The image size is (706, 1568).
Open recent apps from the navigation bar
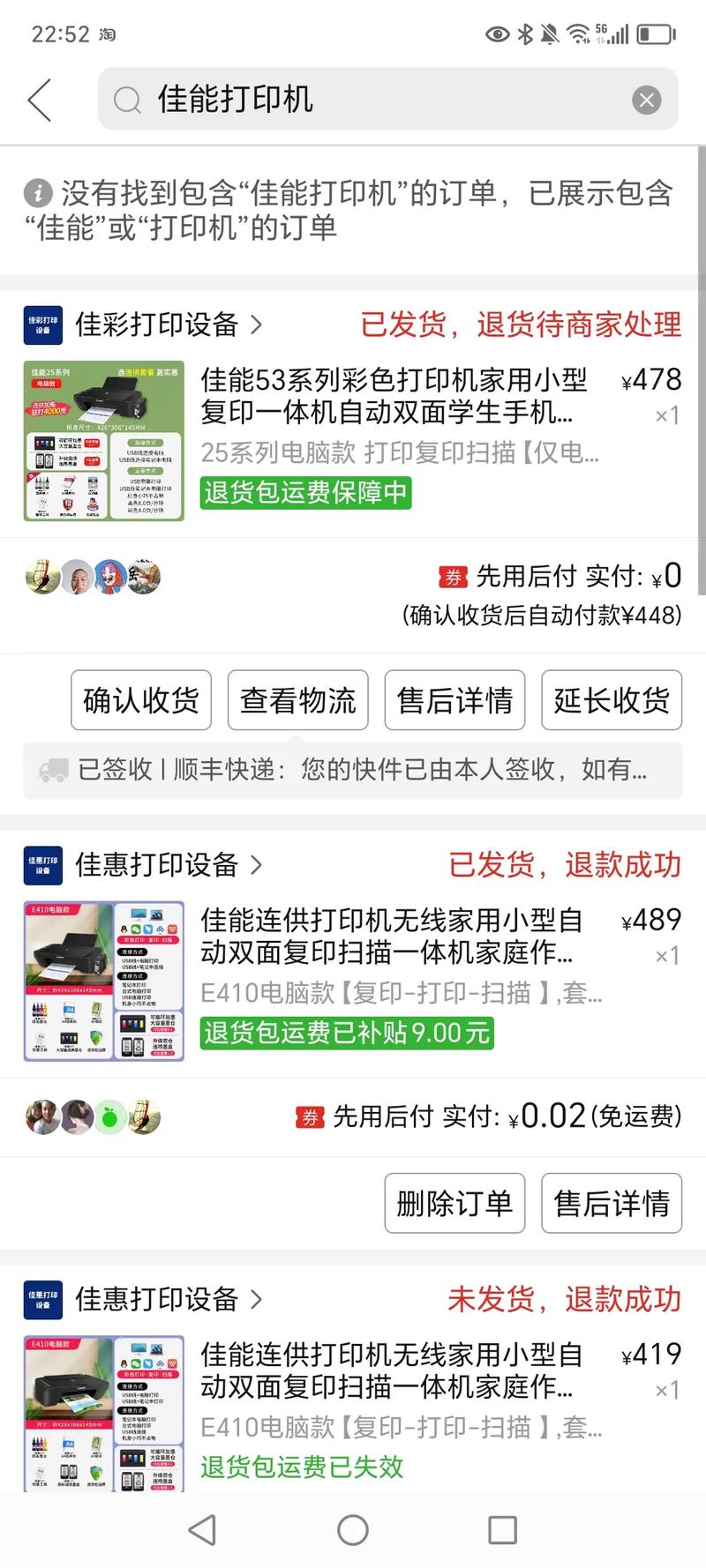[x=502, y=1530]
